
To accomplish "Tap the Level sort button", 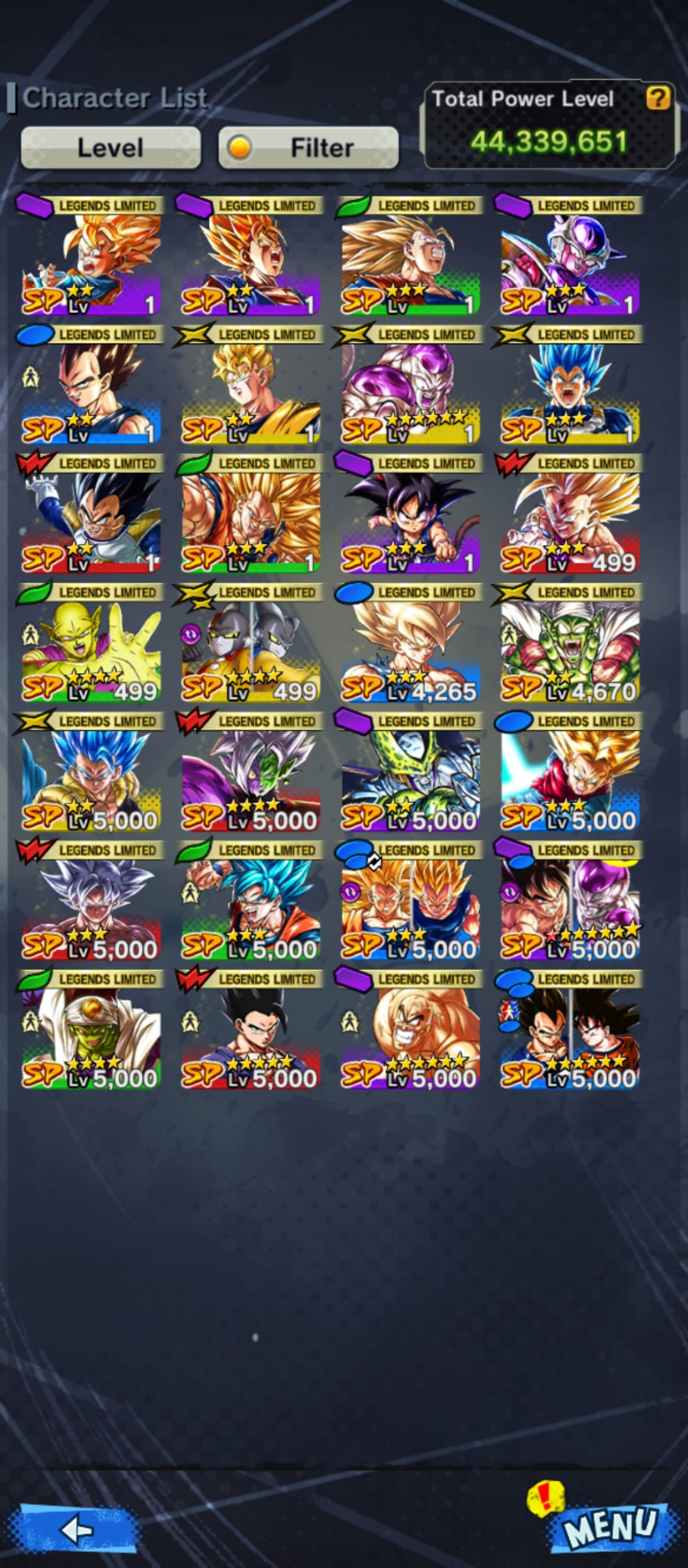I will coord(111,147).
